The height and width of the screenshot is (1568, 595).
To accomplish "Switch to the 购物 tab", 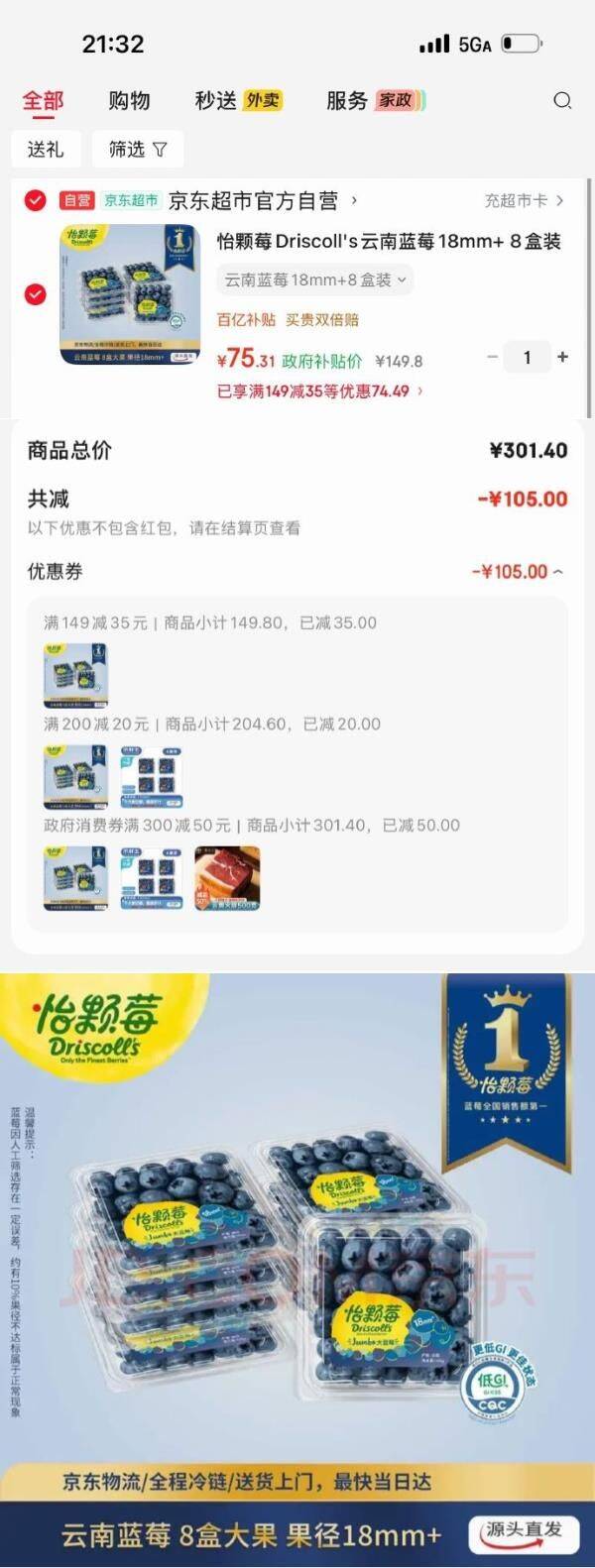I will (x=129, y=100).
